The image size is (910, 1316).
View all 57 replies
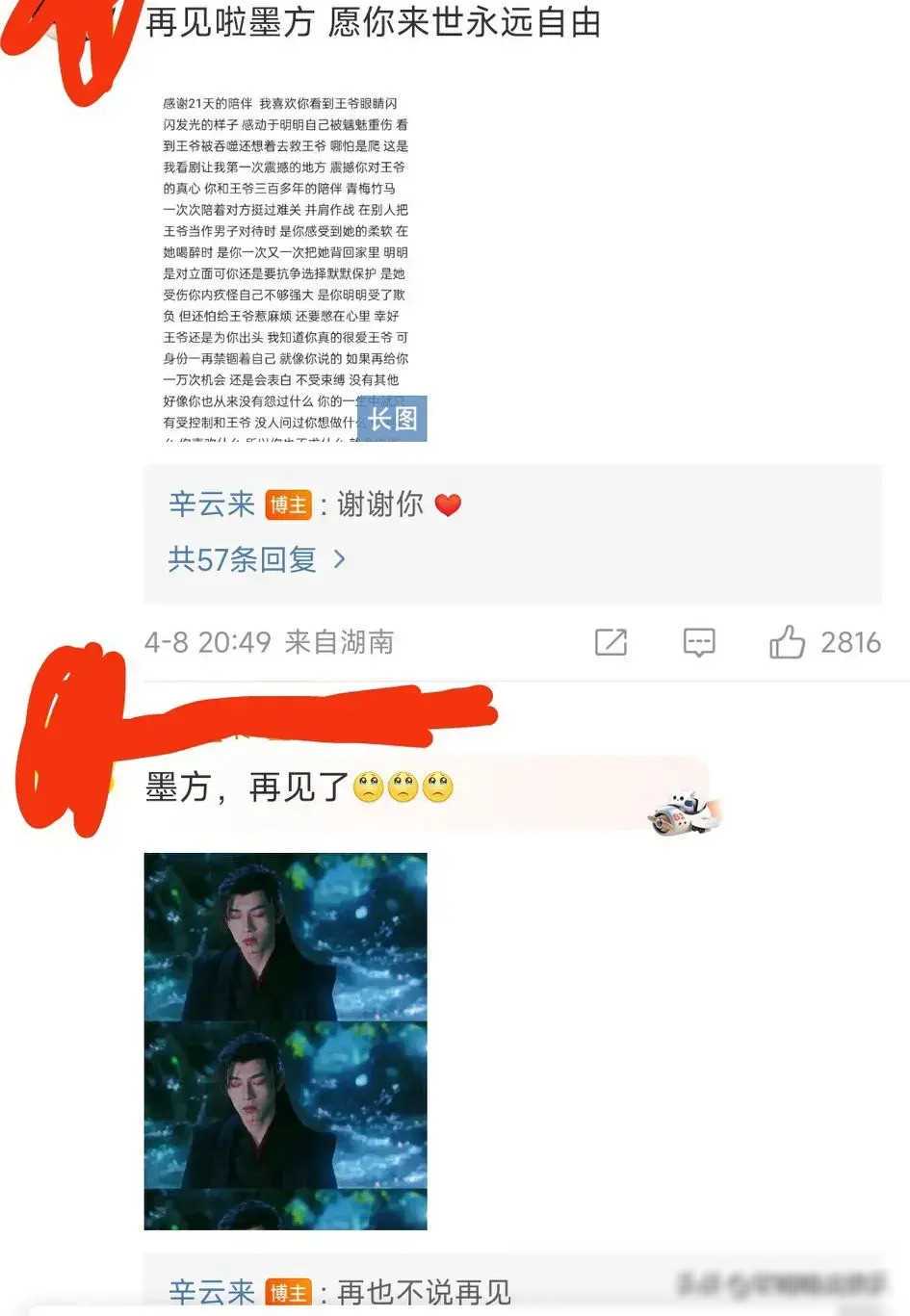click(x=256, y=559)
